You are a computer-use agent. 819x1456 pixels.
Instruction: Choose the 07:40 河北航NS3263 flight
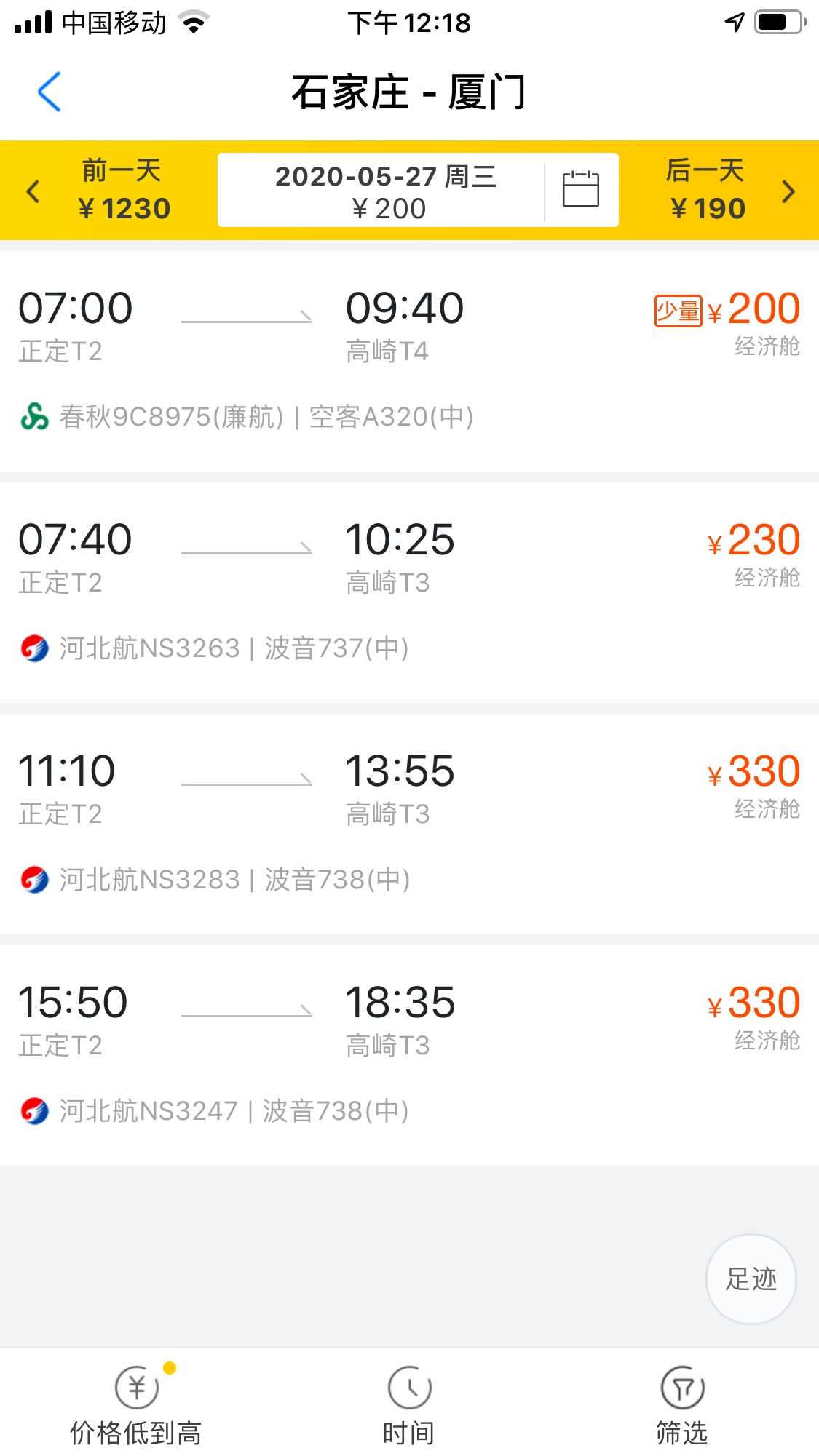click(x=409, y=592)
